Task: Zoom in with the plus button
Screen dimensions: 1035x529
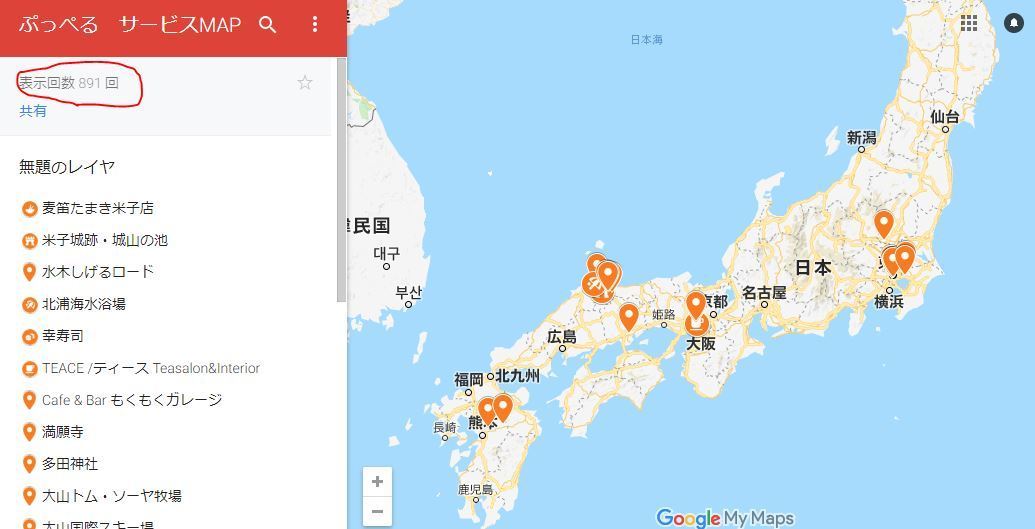Action: coord(377,482)
